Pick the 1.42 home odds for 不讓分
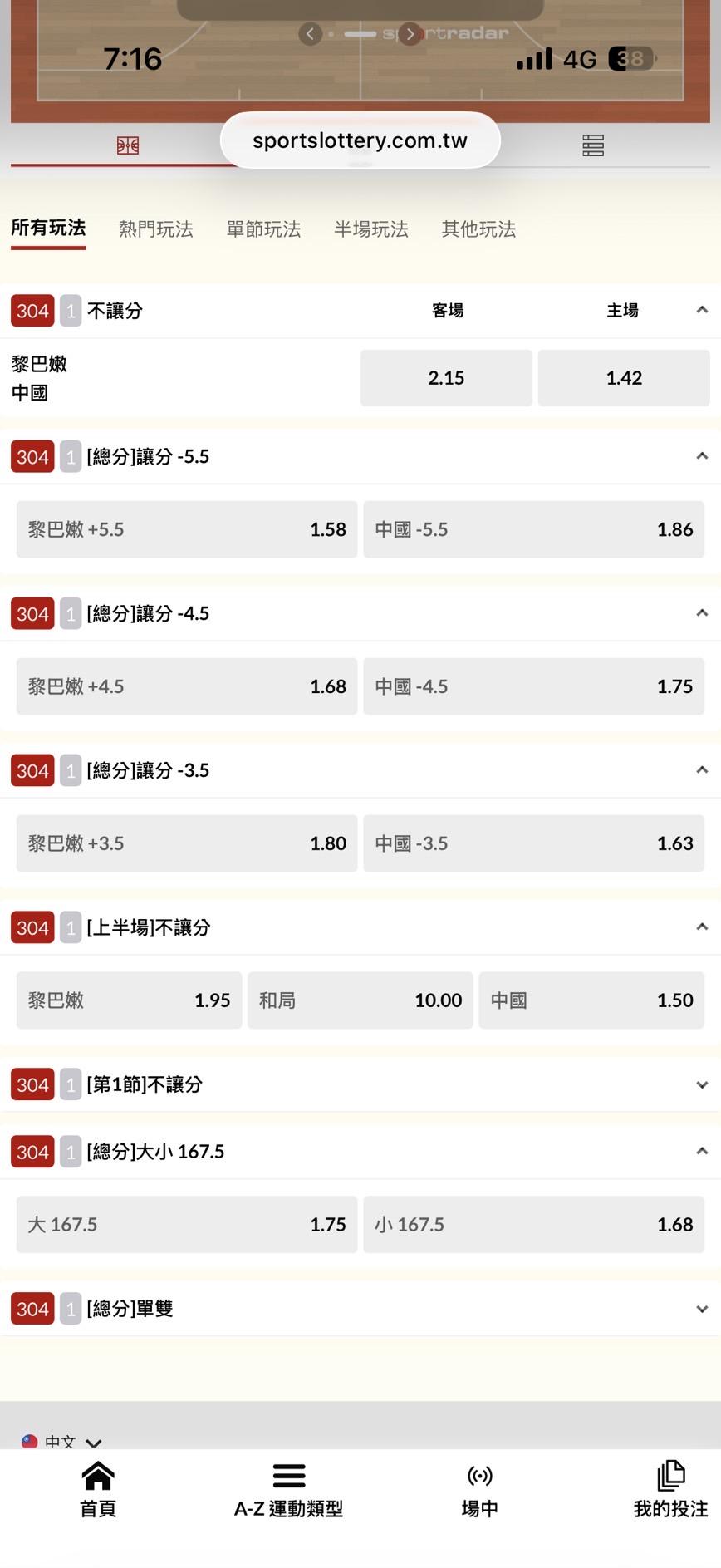 pyautogui.click(x=624, y=378)
